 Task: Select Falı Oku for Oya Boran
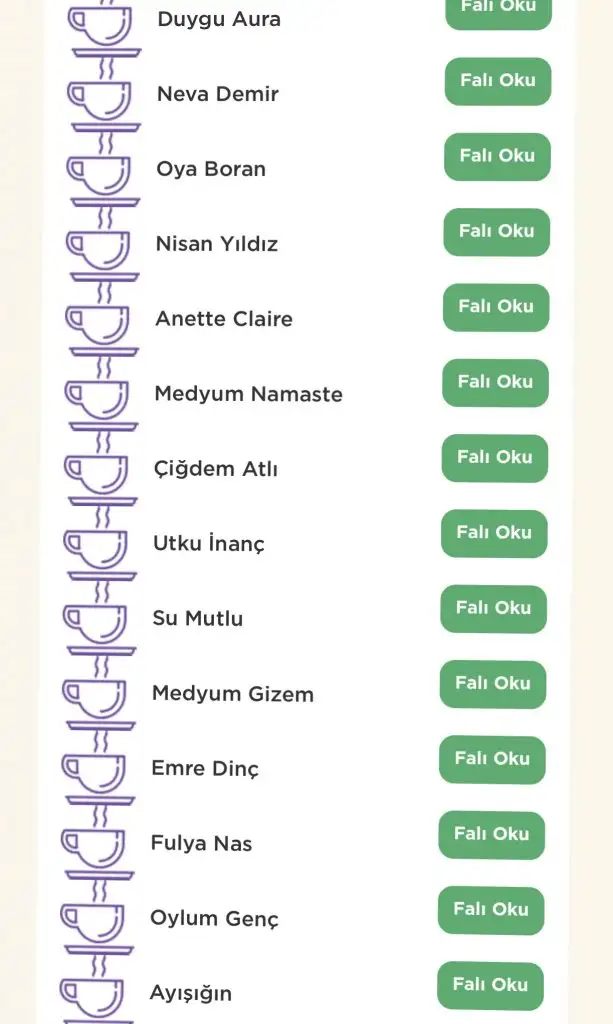pyautogui.click(x=497, y=156)
